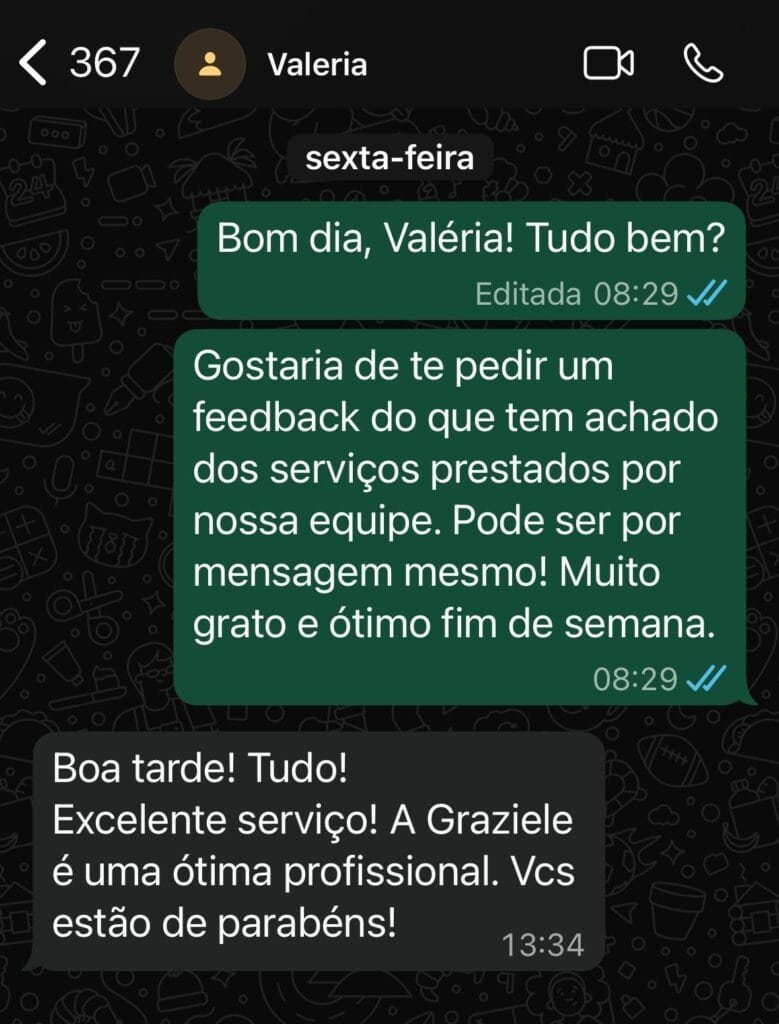The width and height of the screenshot is (779, 1024).
Task: Start a video call with Valeria
Action: point(608,64)
